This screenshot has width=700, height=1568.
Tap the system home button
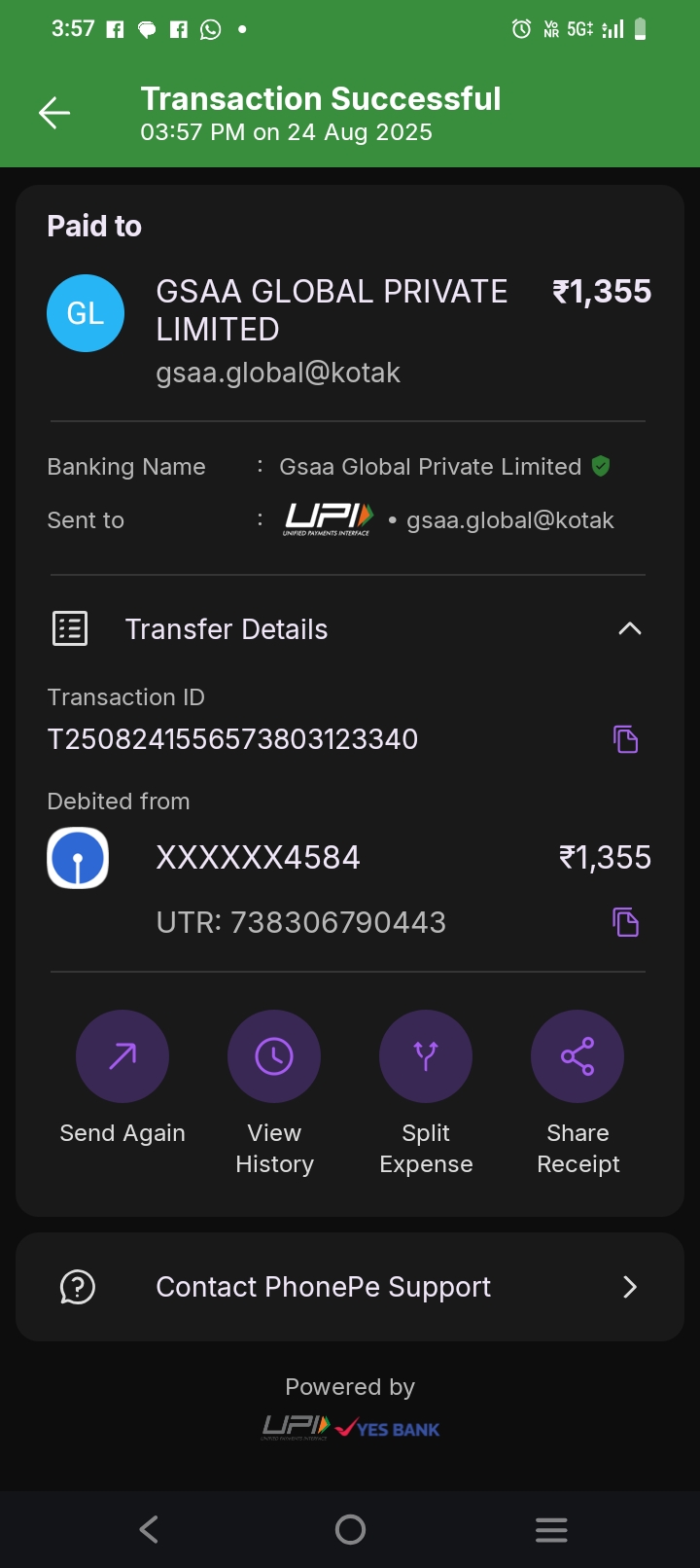point(350,1530)
